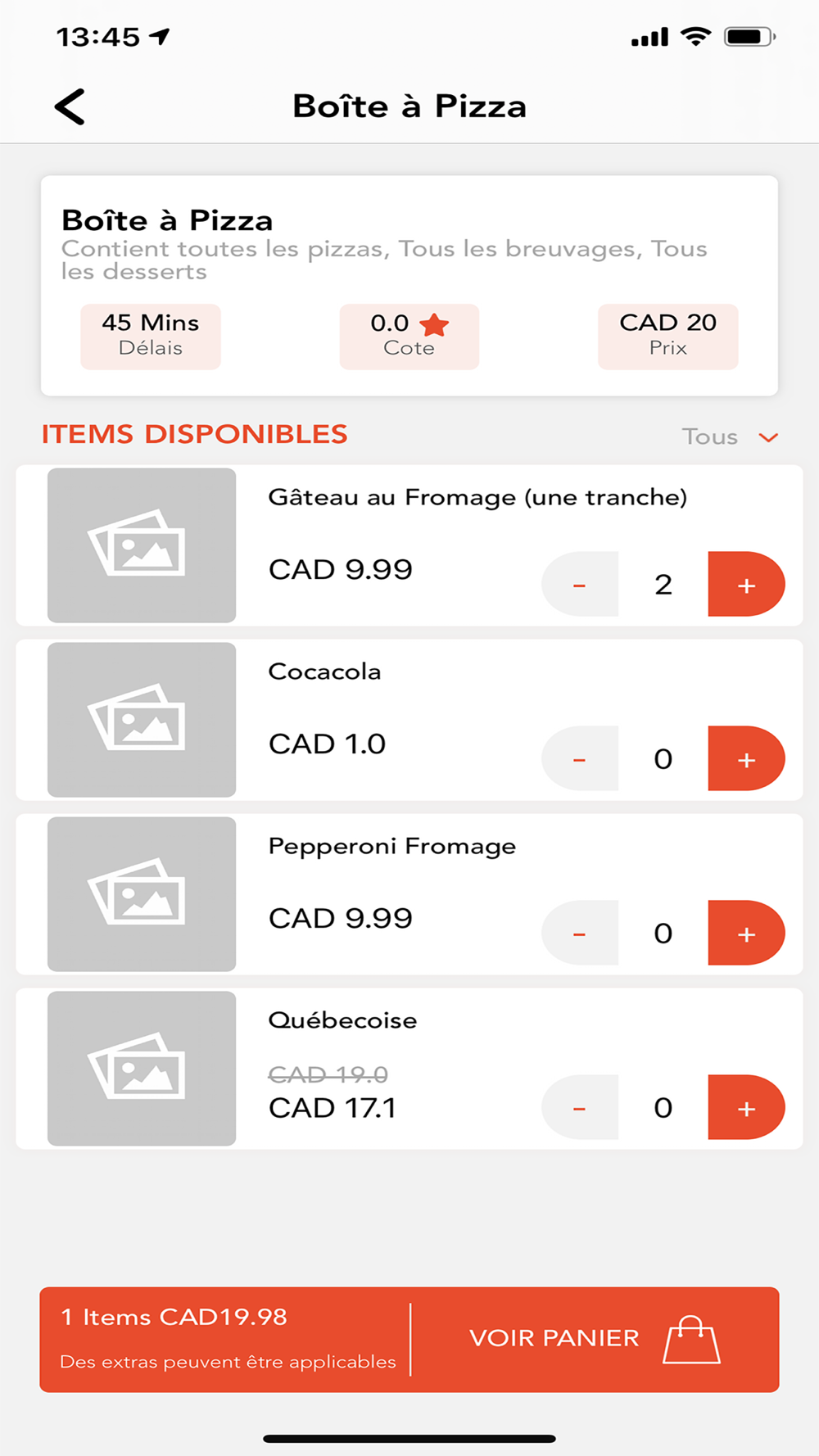Open the Gâteau au Fromage item image
The width and height of the screenshot is (819, 1456).
[142, 545]
